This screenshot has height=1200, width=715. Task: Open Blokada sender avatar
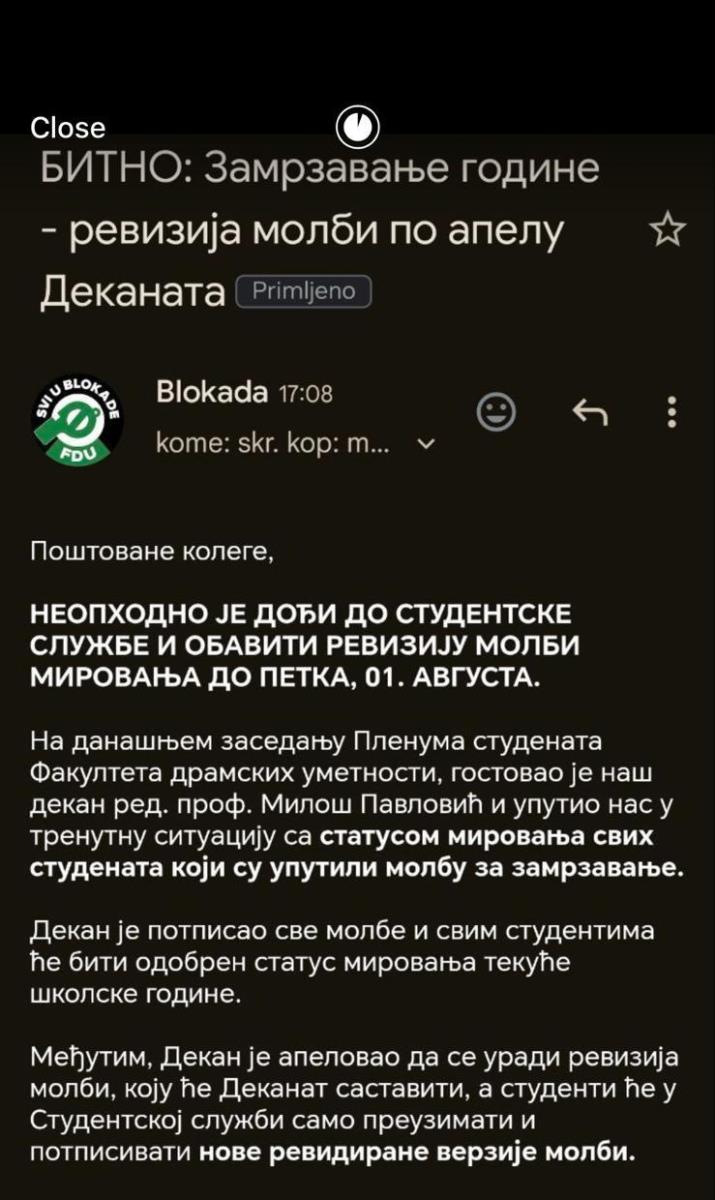[x=79, y=420]
